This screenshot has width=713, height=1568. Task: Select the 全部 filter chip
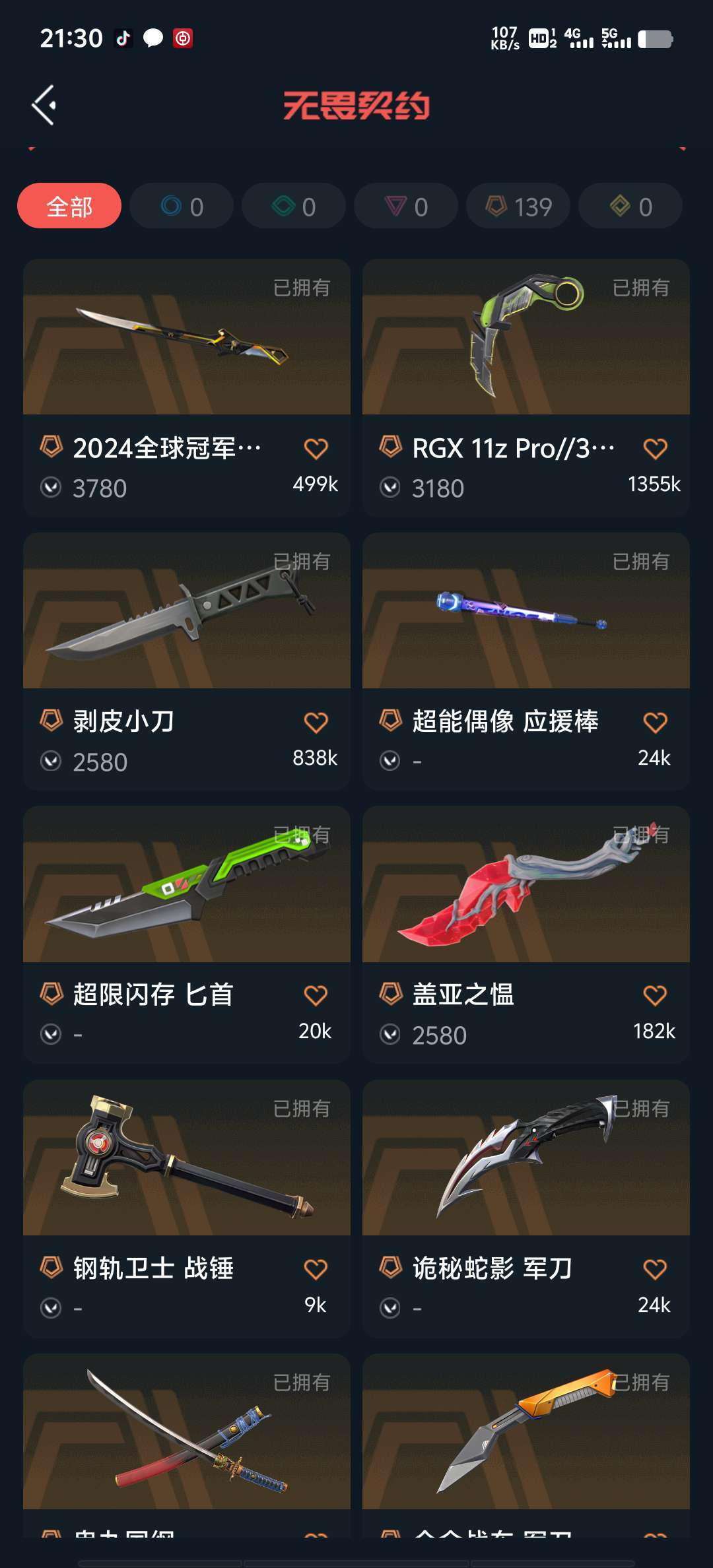click(x=69, y=207)
